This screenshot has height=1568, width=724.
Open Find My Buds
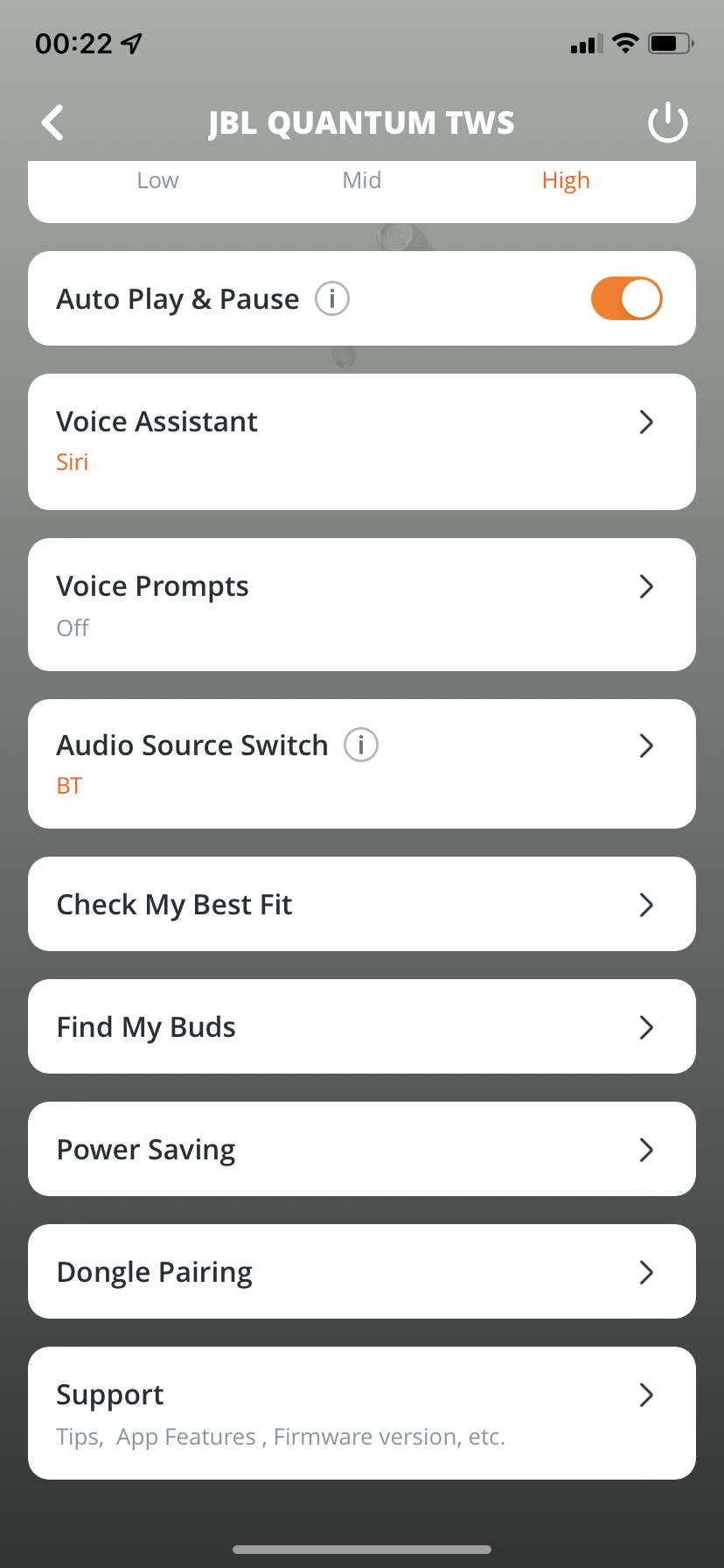click(x=362, y=1026)
